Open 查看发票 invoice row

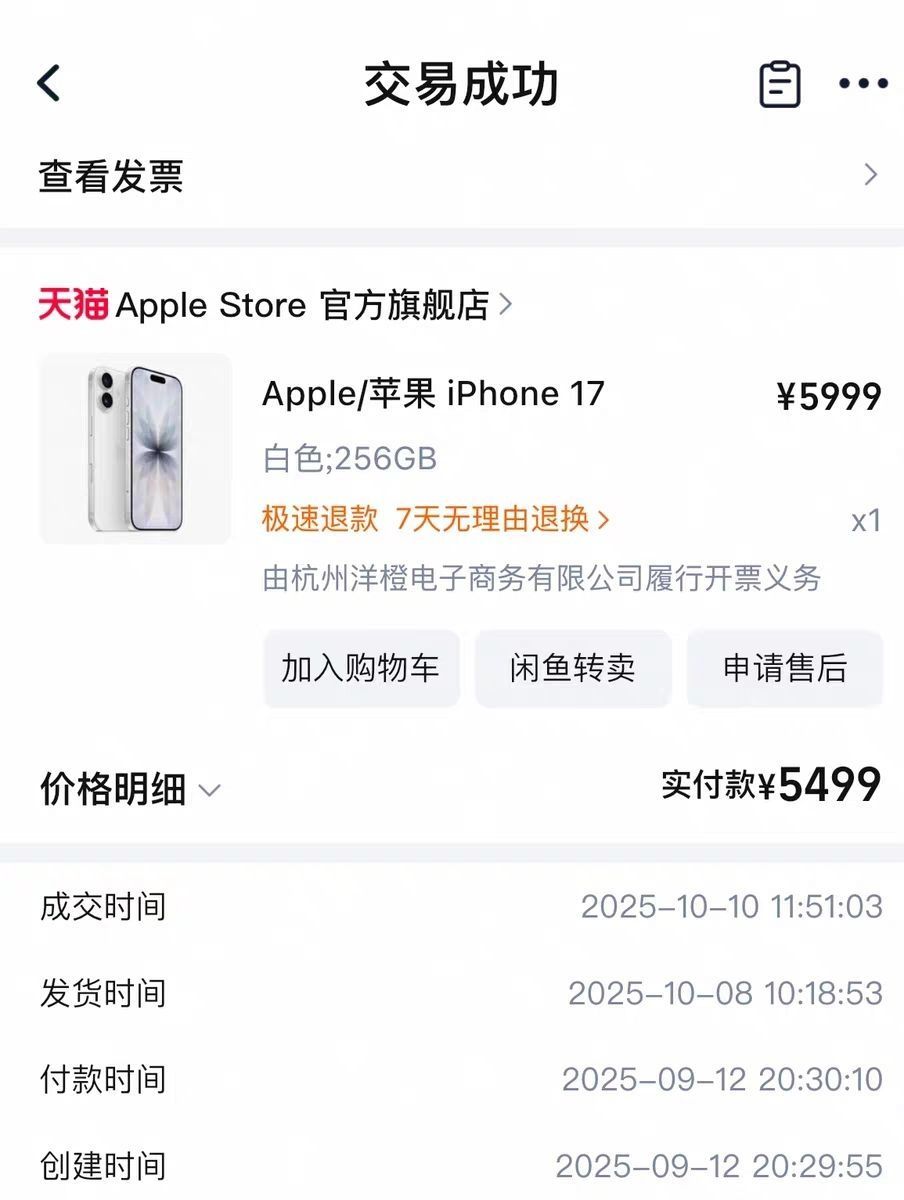tap(452, 176)
